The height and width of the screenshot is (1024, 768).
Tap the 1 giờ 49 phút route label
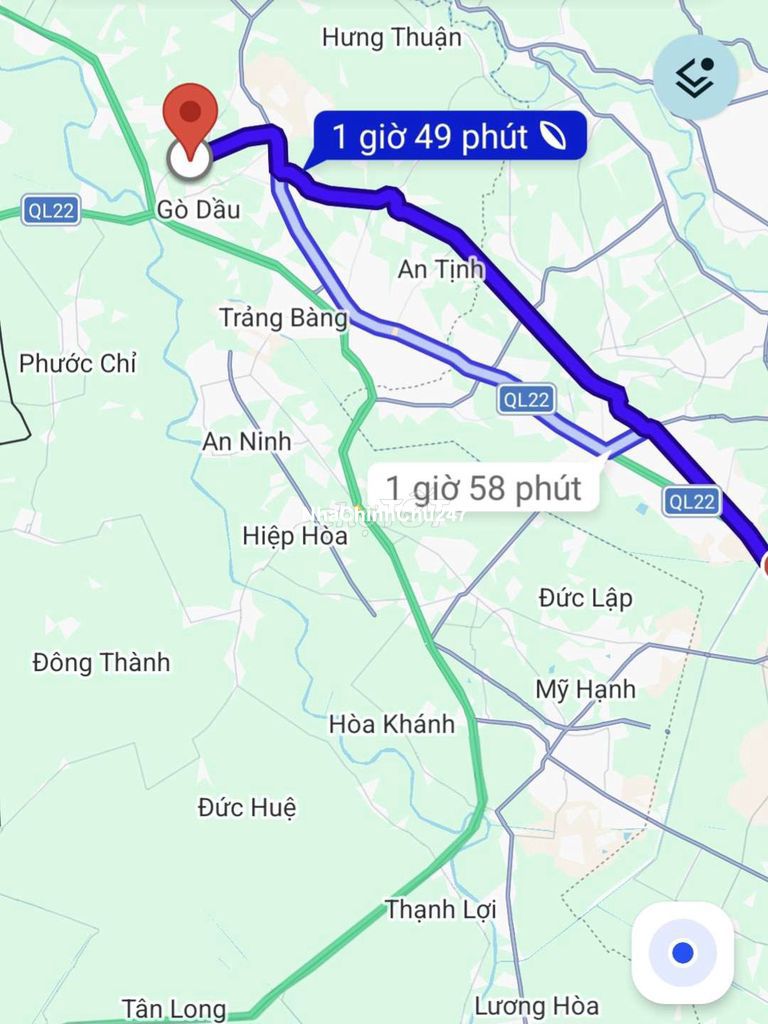point(449,138)
